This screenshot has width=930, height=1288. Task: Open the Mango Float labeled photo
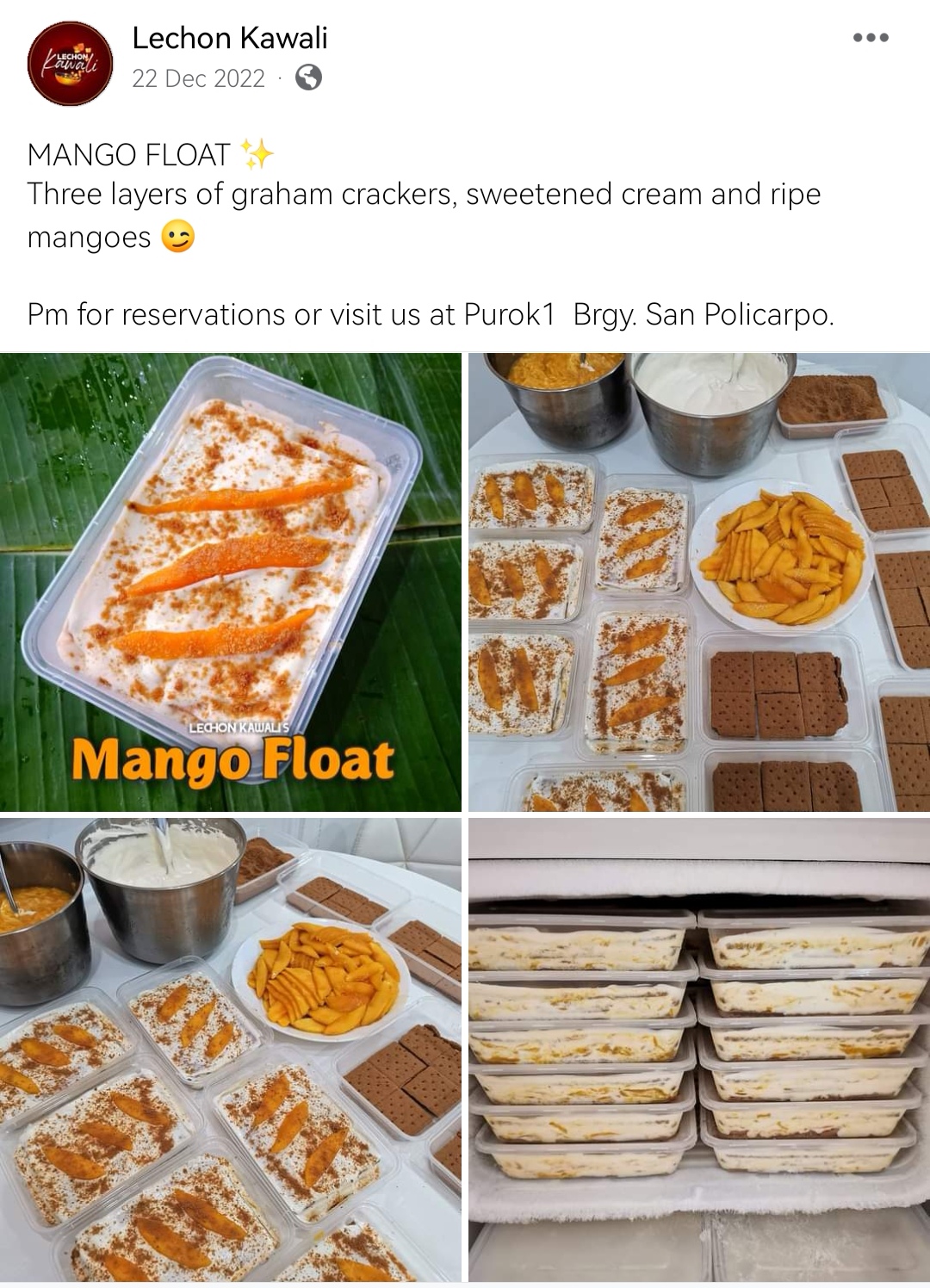tap(231, 582)
